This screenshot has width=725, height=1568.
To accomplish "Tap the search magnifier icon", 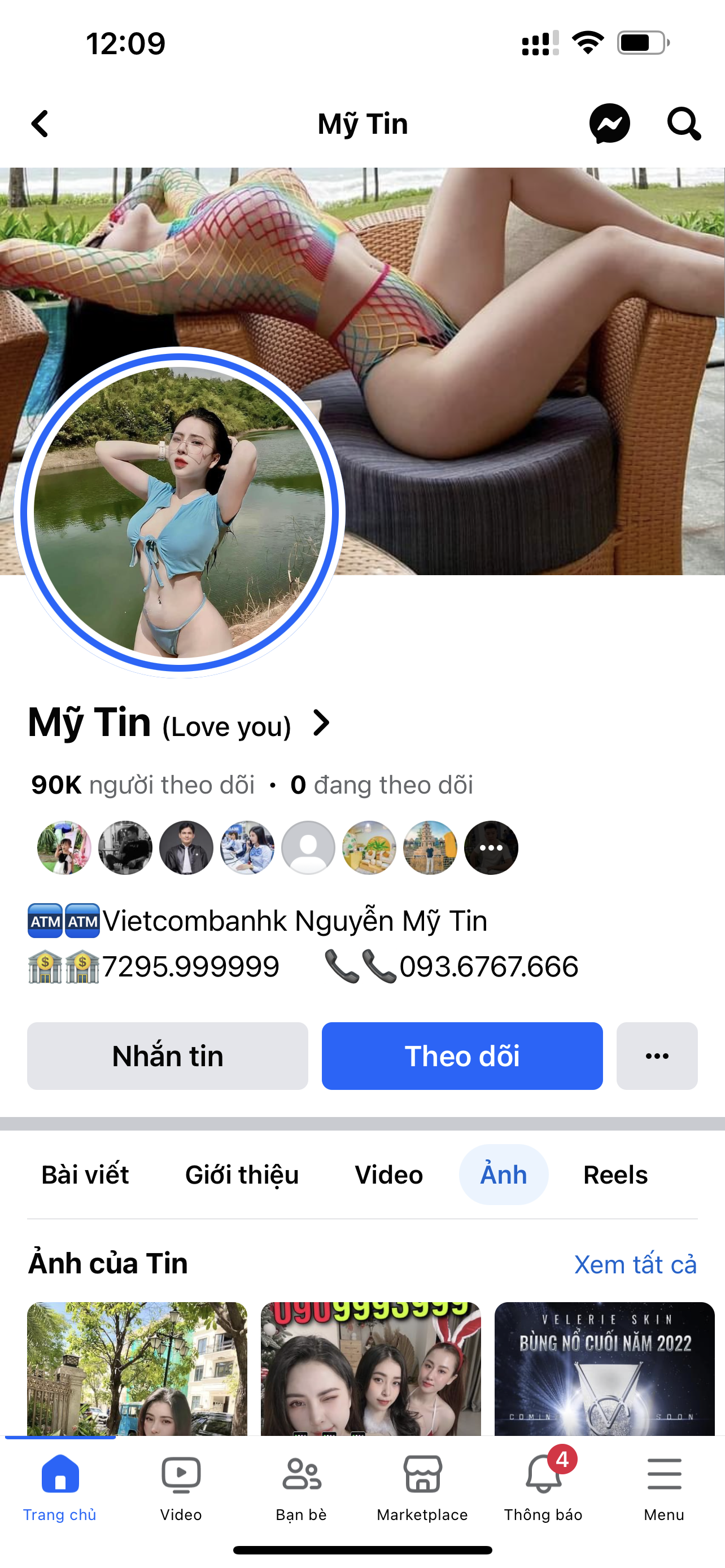I will [x=684, y=124].
